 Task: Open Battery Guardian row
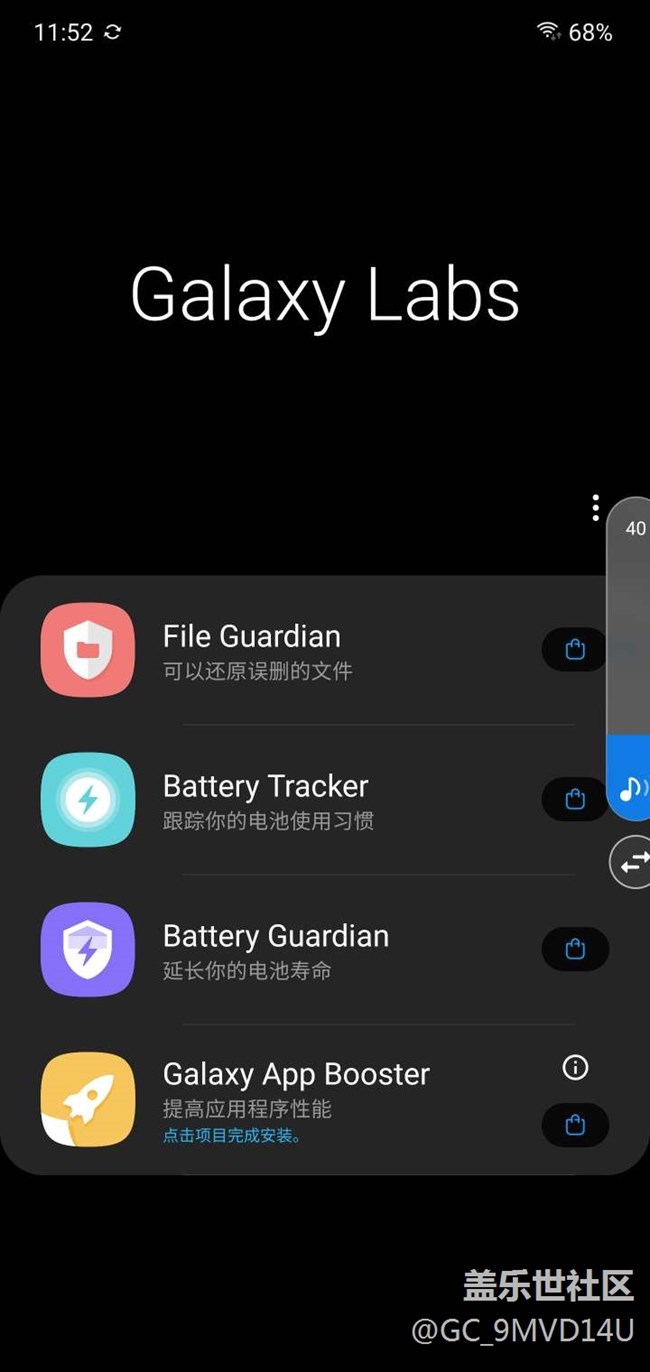pos(300,950)
